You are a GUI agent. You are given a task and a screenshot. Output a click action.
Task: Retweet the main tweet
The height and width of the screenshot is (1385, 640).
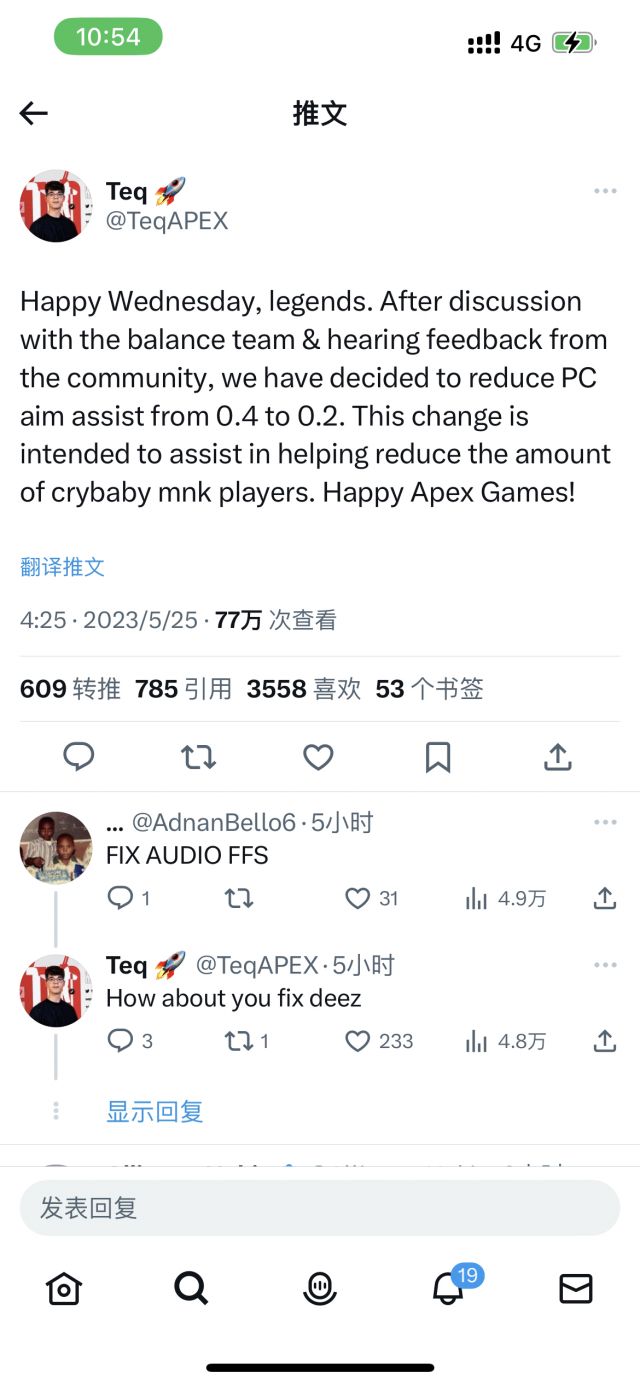tap(198, 757)
